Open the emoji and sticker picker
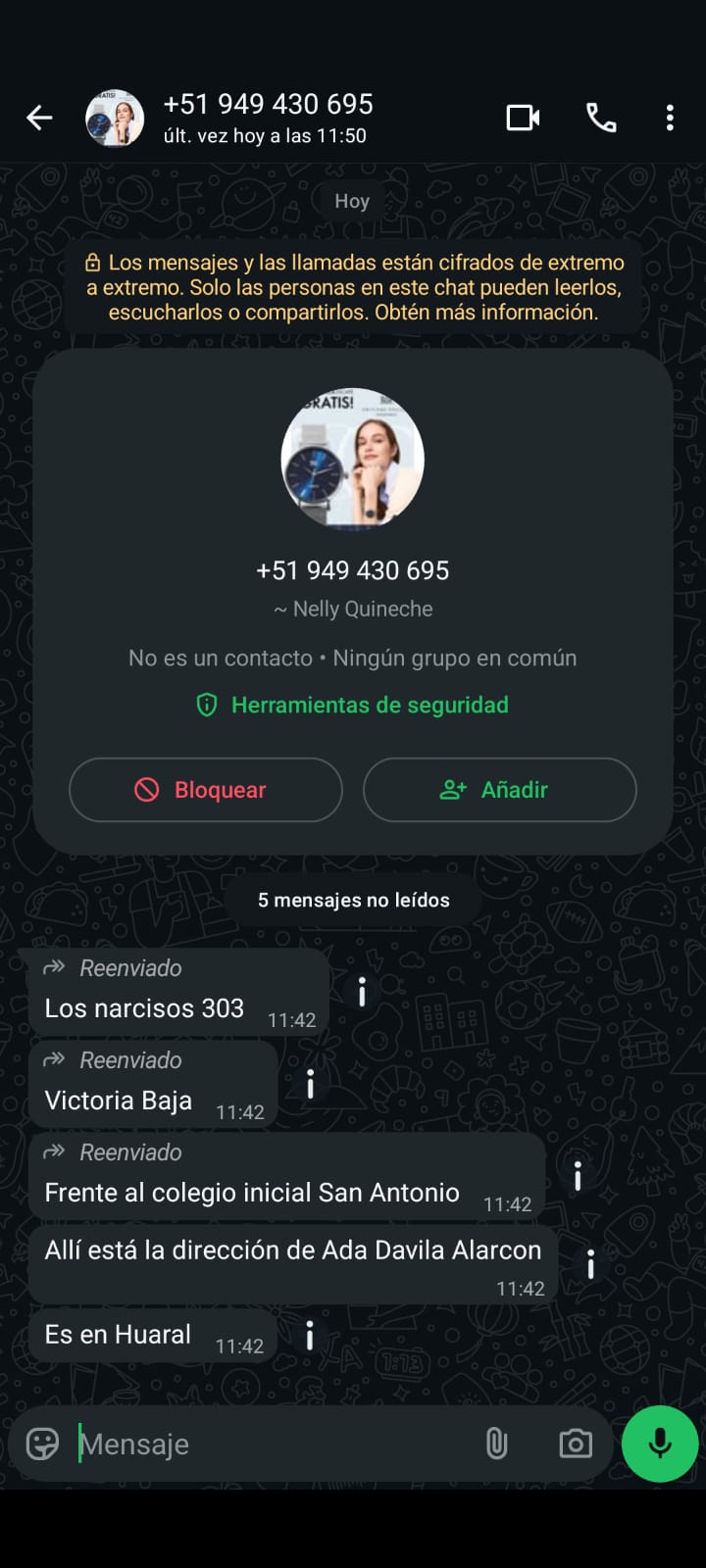 [x=42, y=1444]
